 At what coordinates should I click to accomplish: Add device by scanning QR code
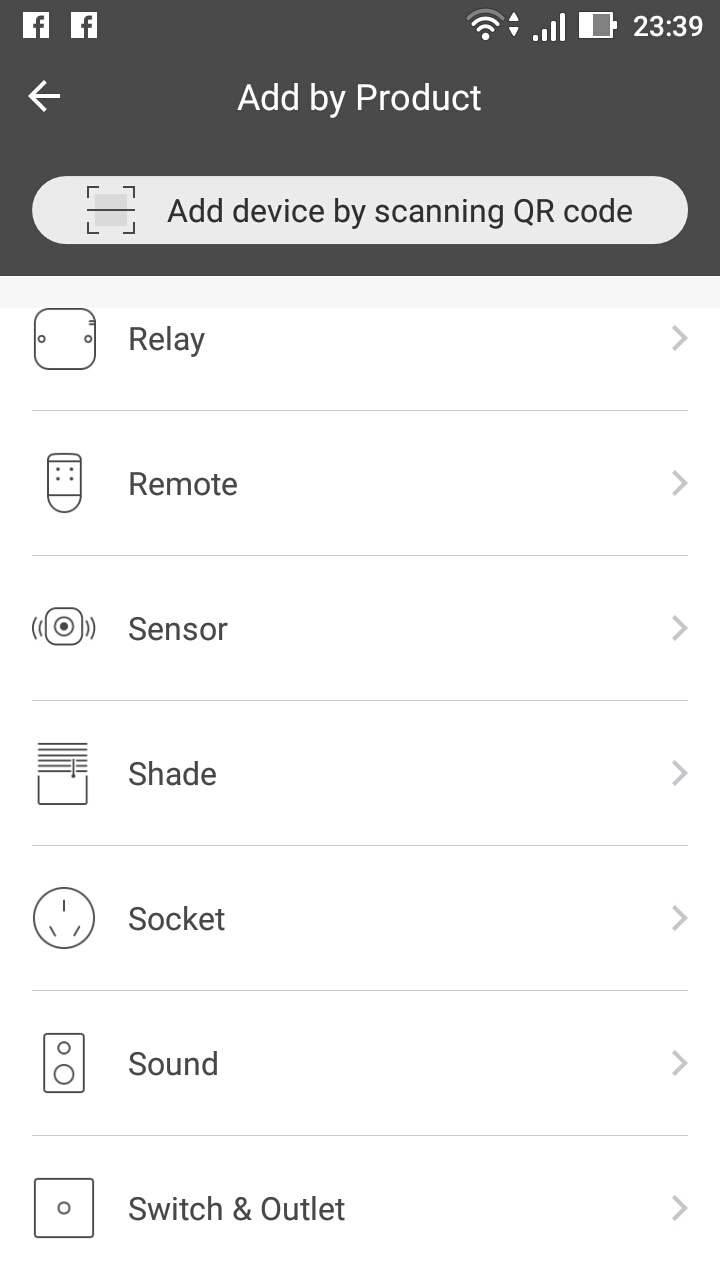(360, 211)
